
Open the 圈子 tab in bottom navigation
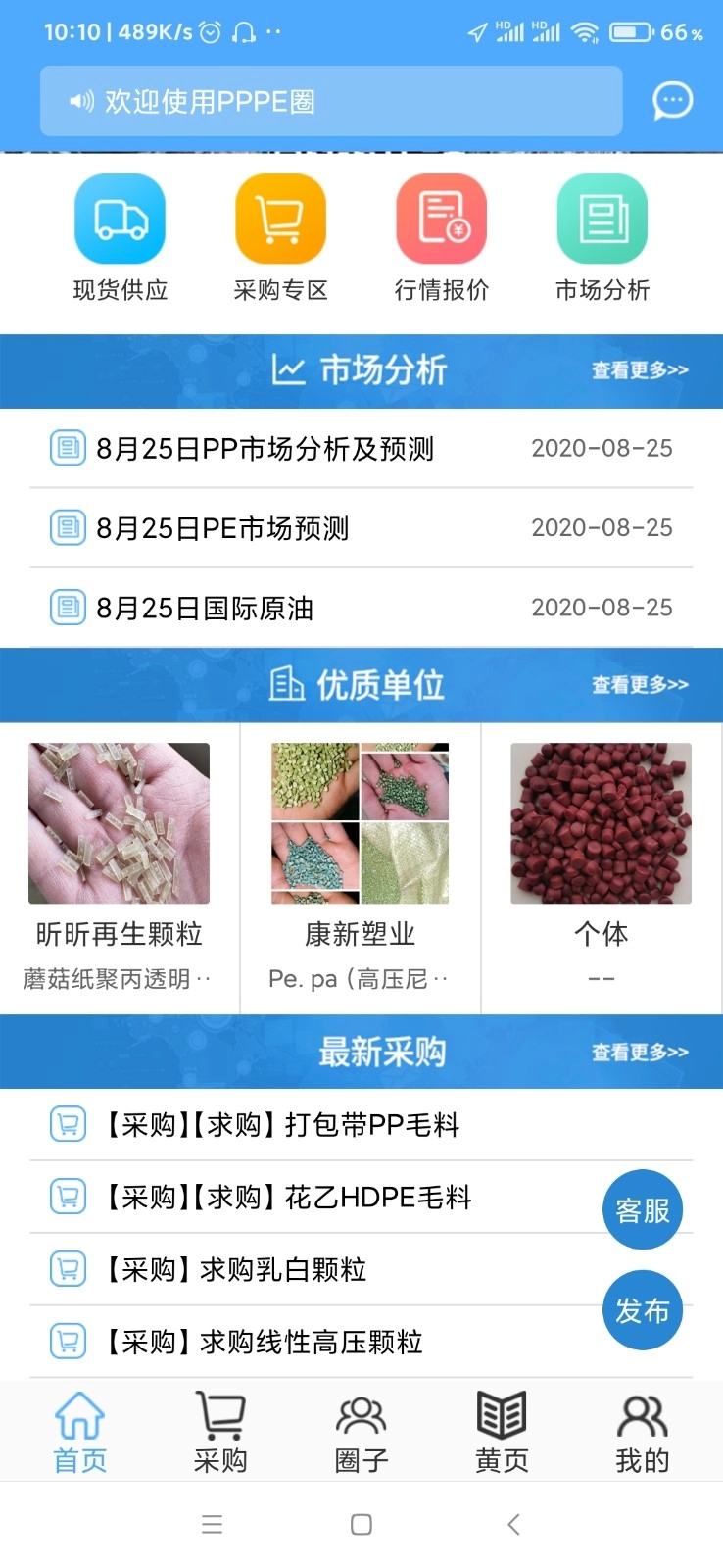pos(361,1431)
